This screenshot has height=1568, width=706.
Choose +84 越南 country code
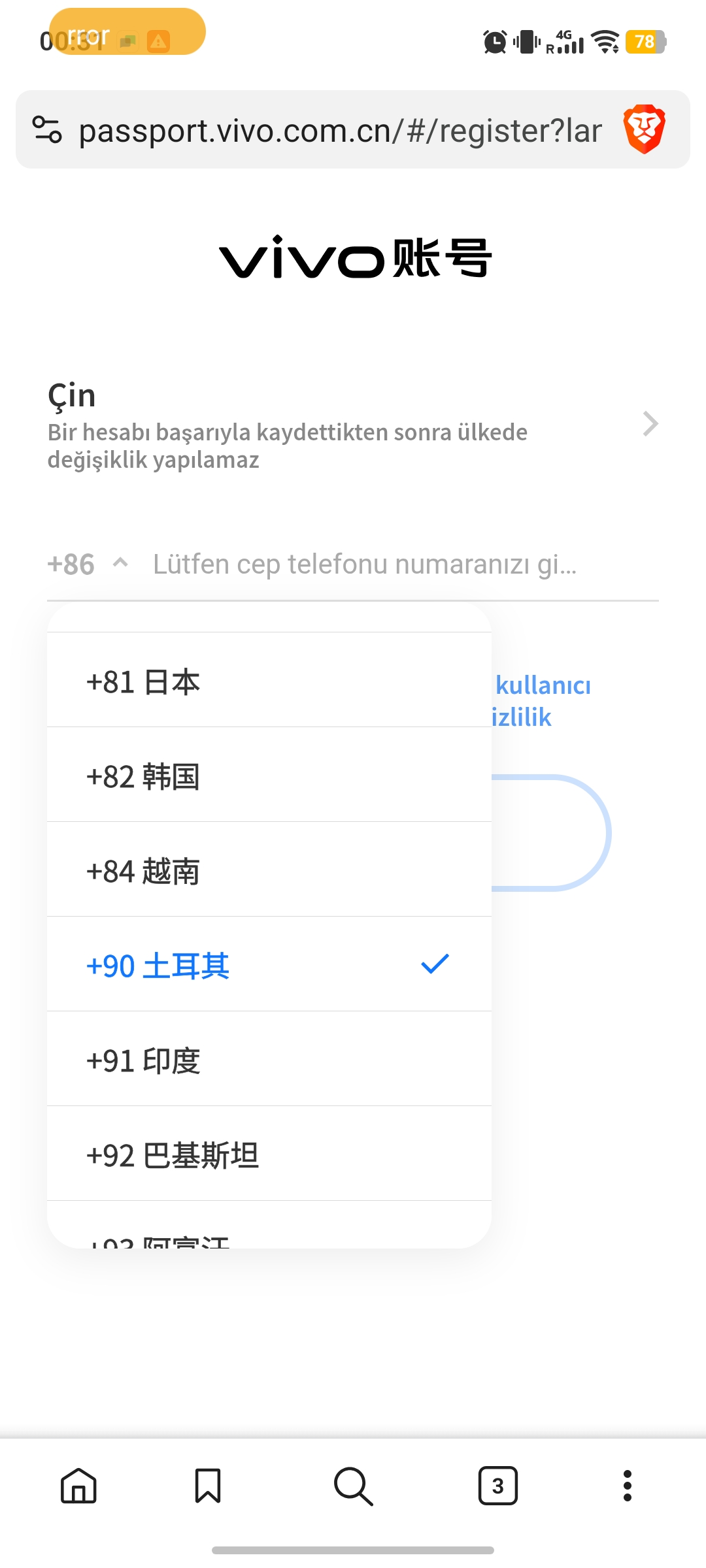coord(269,870)
